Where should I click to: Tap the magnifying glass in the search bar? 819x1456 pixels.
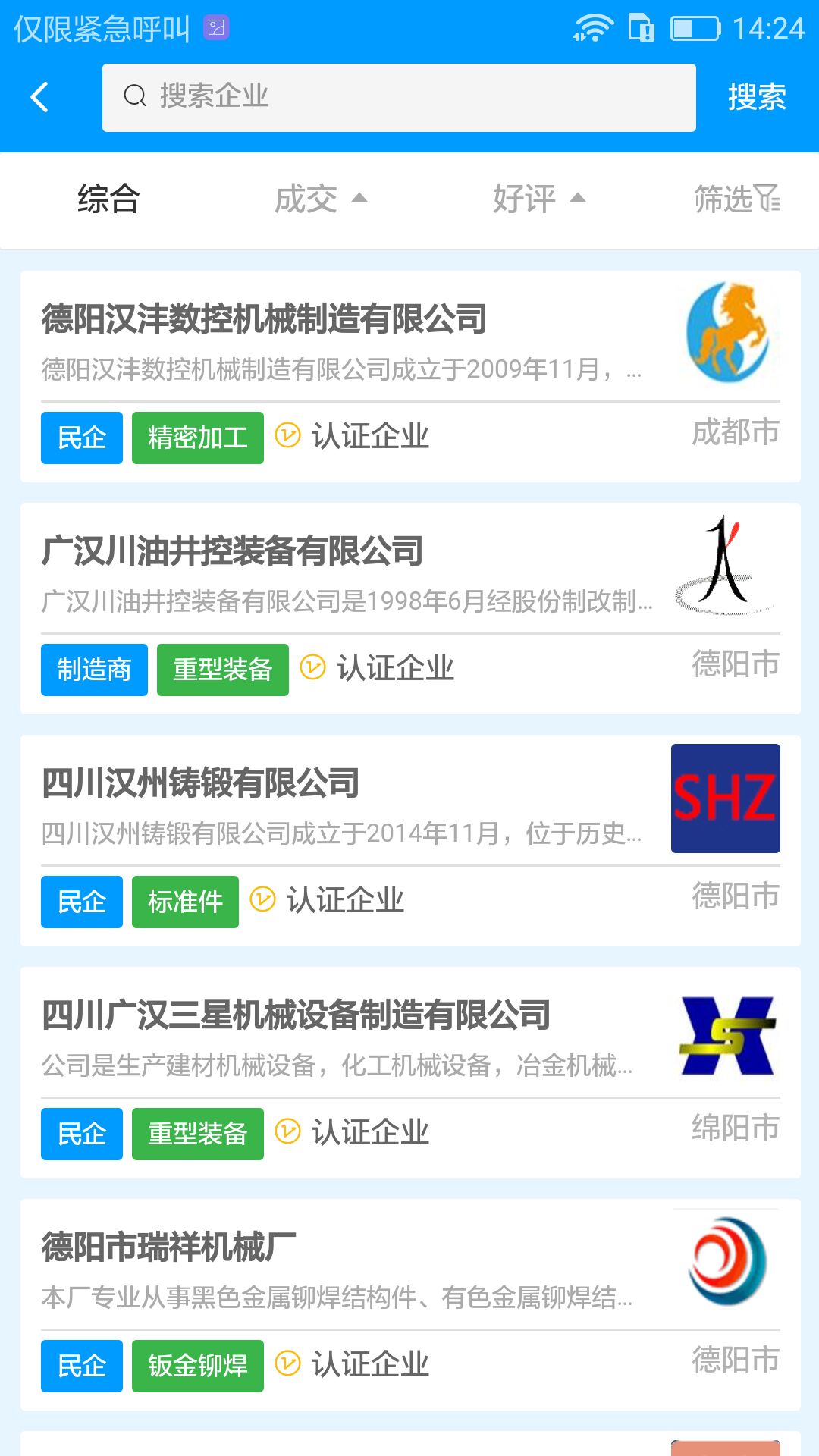click(134, 97)
